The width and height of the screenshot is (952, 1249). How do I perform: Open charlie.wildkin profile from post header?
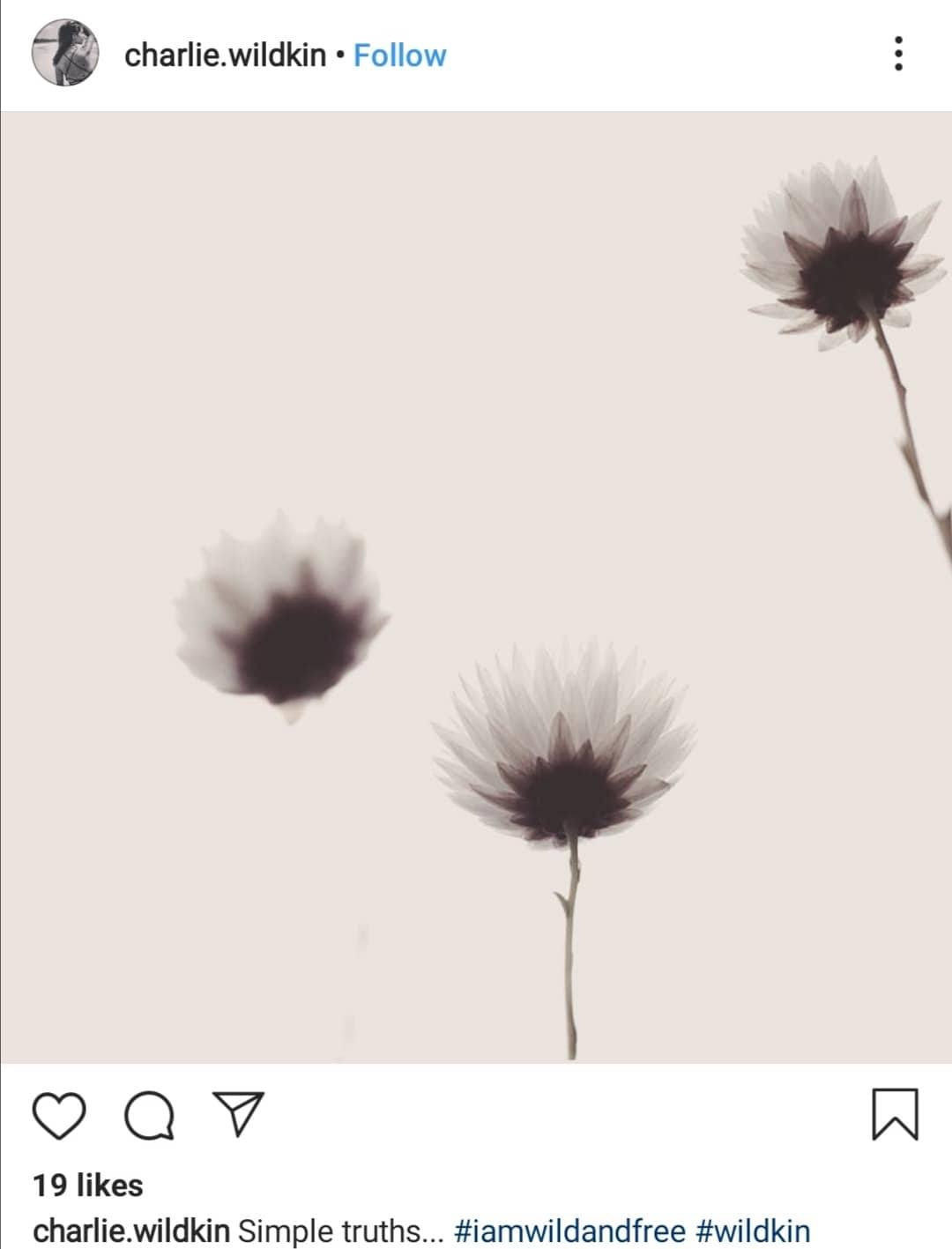pos(225,56)
